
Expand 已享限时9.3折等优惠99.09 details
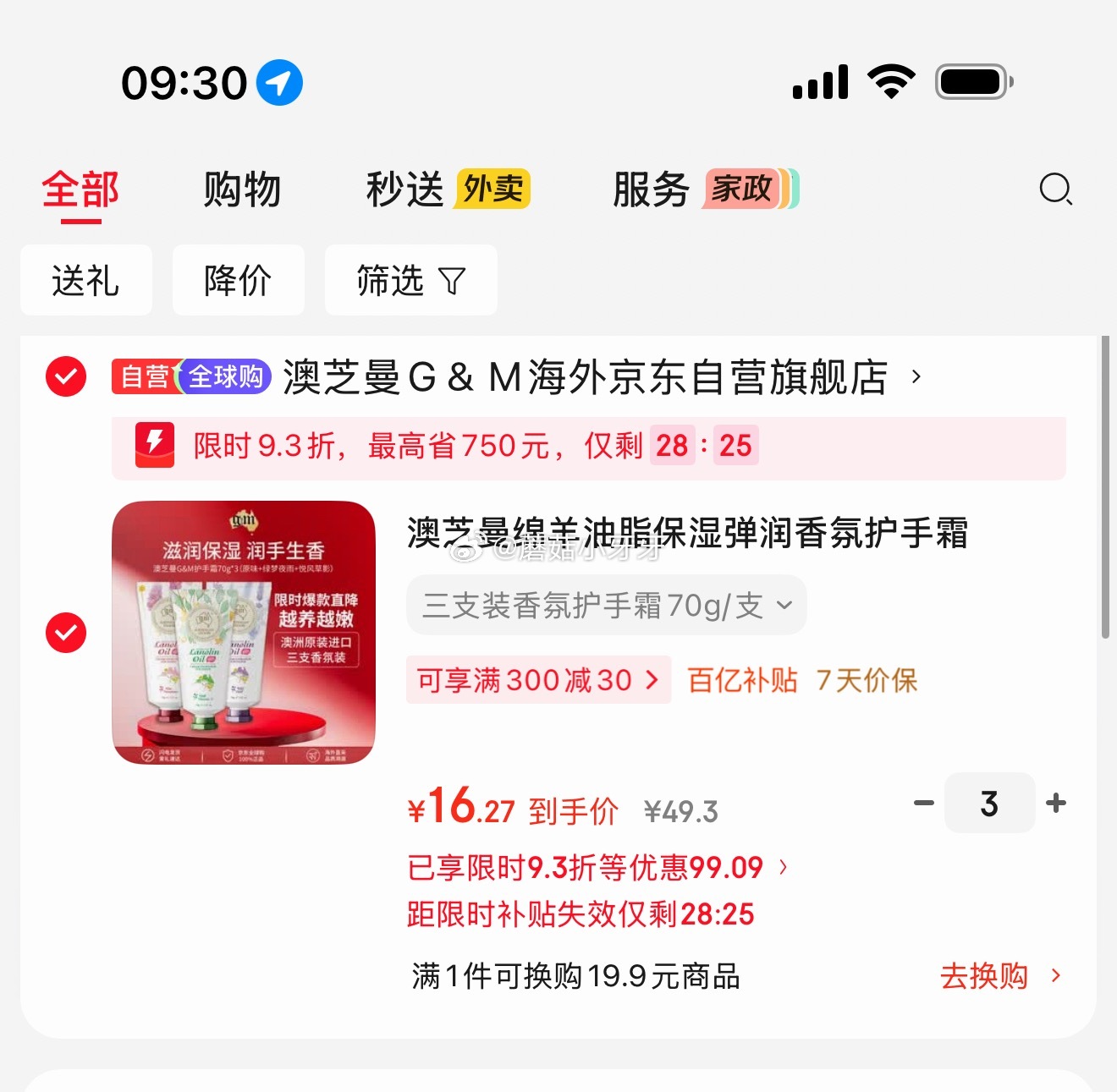point(597,867)
